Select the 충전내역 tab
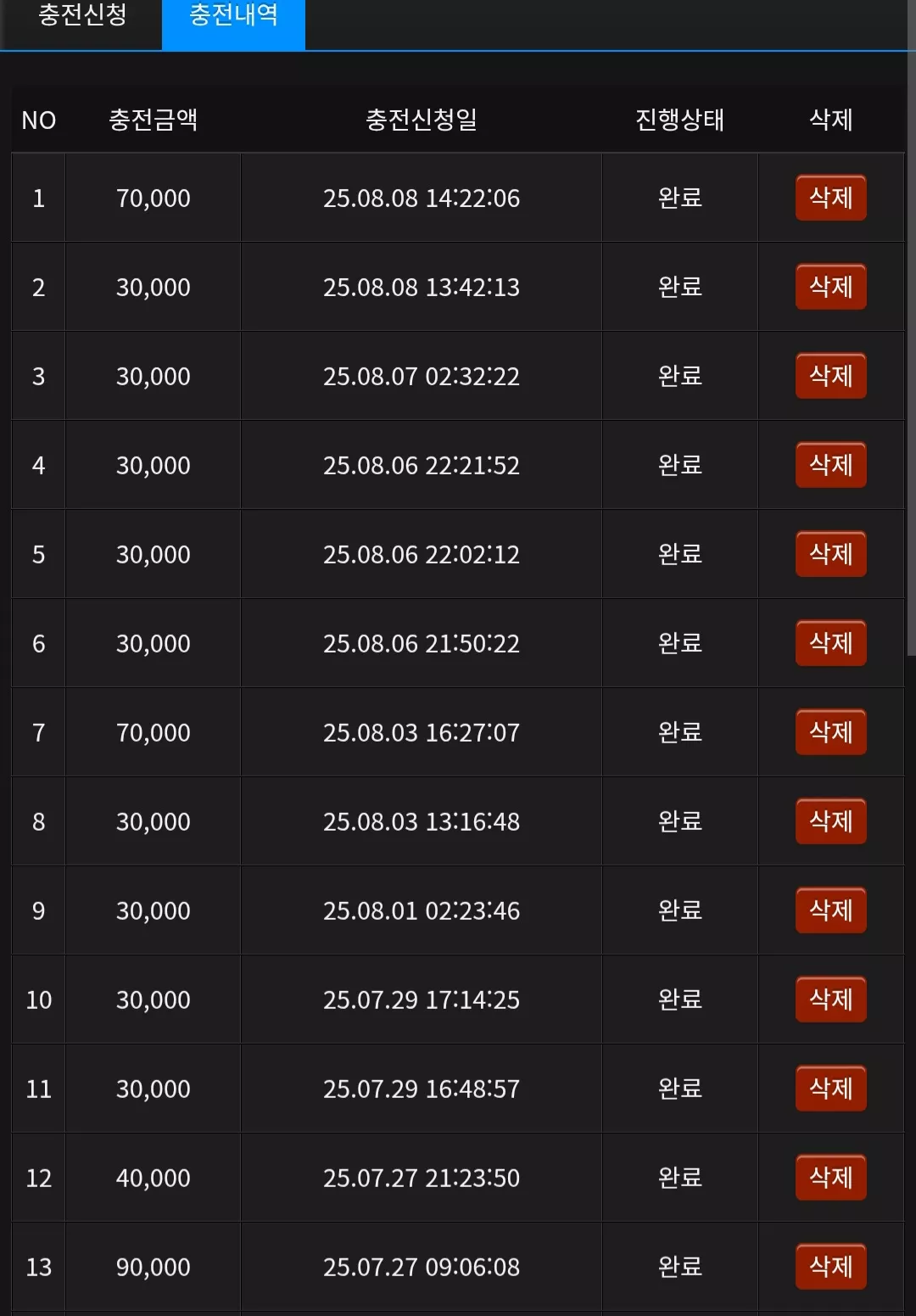 coord(233,19)
